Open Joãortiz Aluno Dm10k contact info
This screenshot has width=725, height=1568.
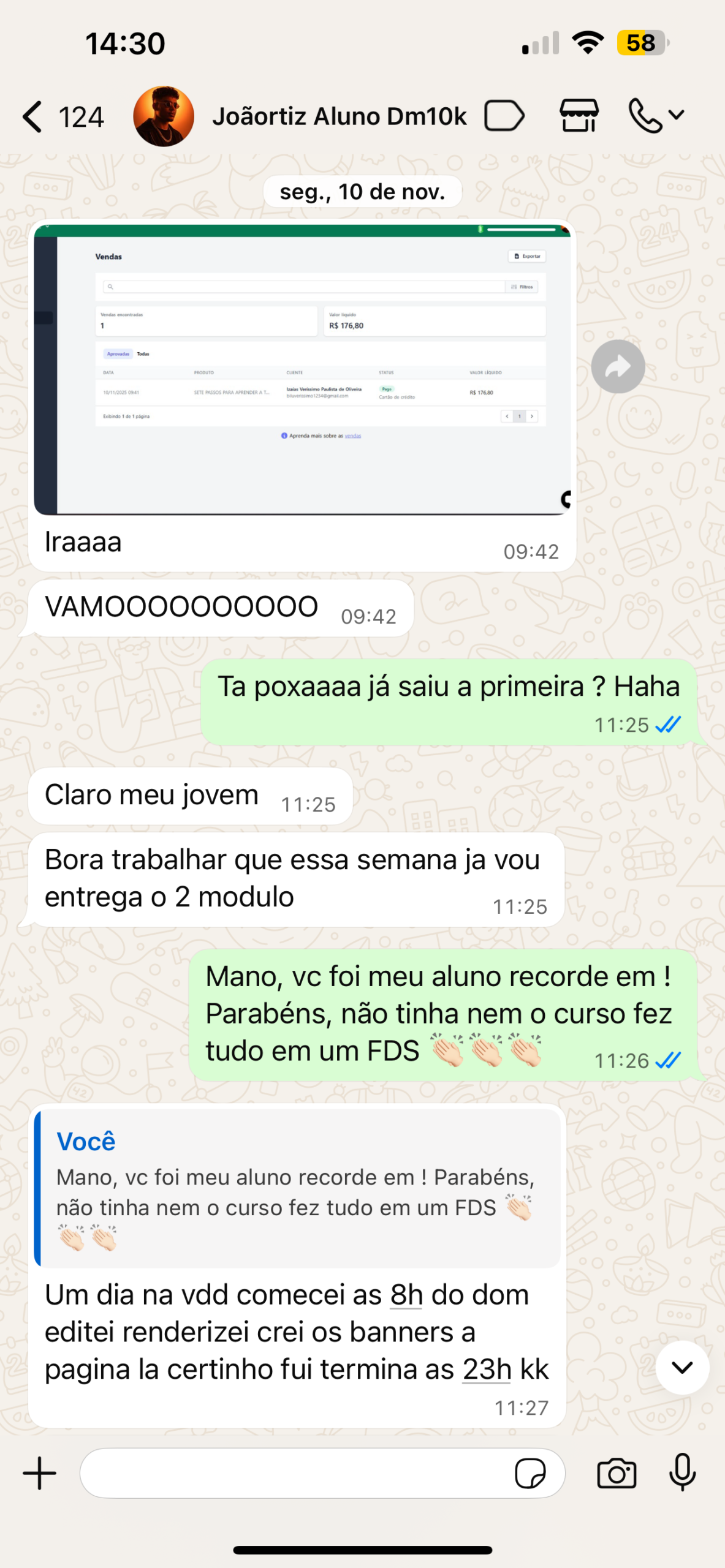point(339,116)
